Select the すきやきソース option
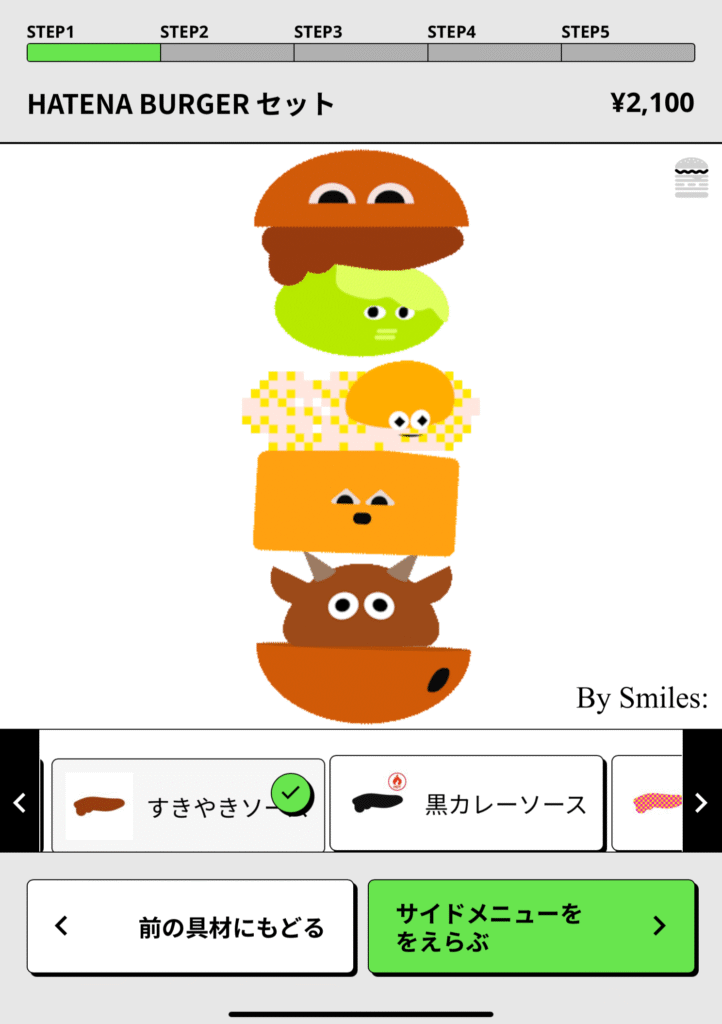Image resolution: width=722 pixels, height=1024 pixels. pyautogui.click(x=188, y=805)
